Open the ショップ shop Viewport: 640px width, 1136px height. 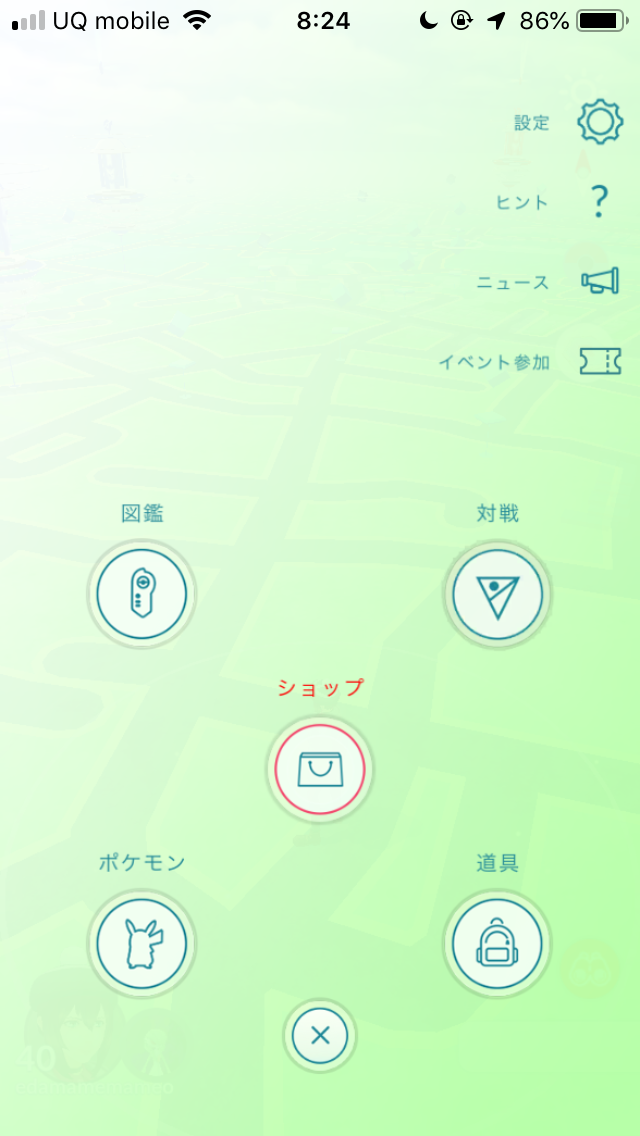pyautogui.click(x=320, y=769)
